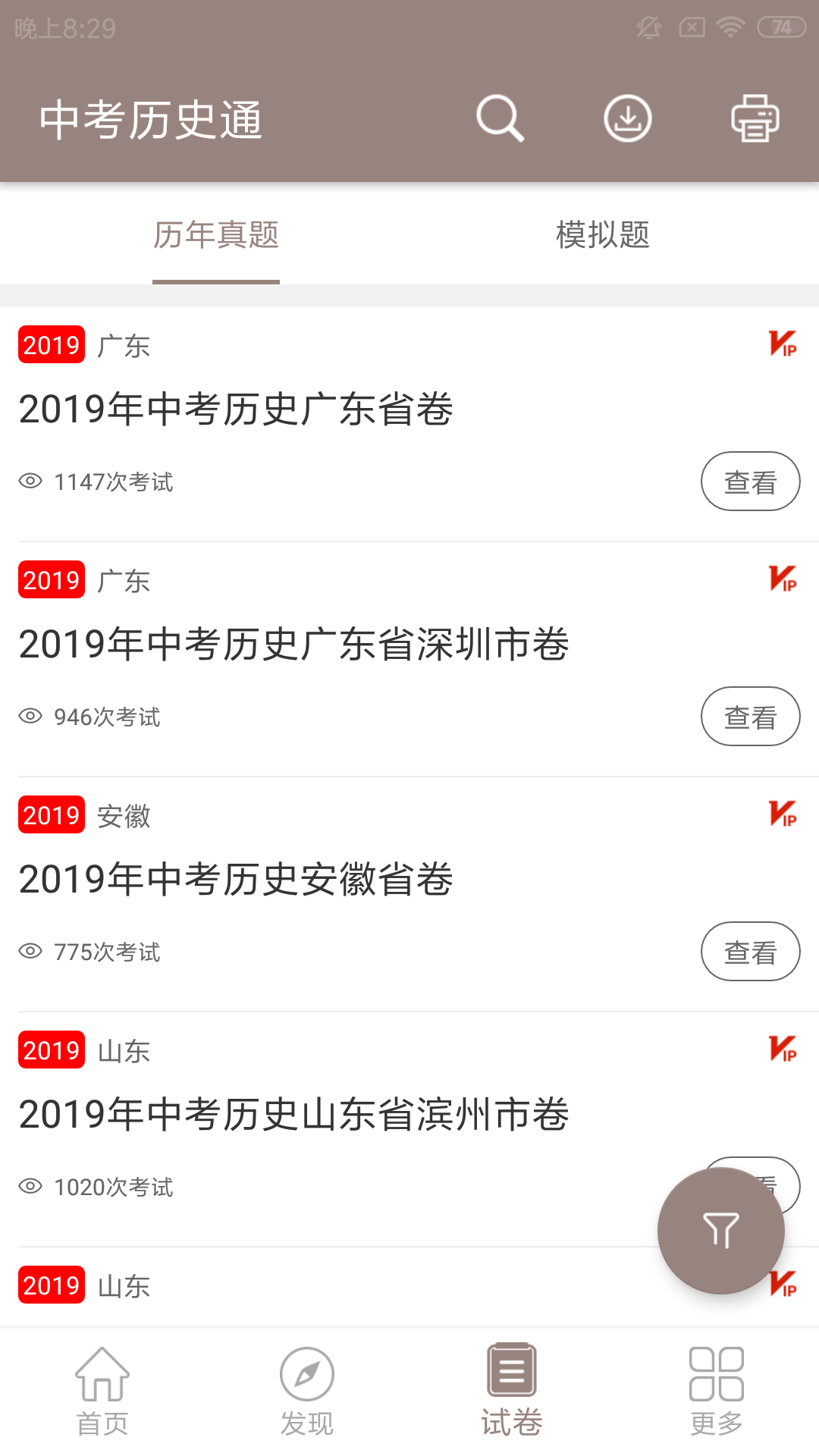Tap the VIP badge on 安徽省卷 paper
819x1456 pixels.
pyautogui.click(x=784, y=814)
